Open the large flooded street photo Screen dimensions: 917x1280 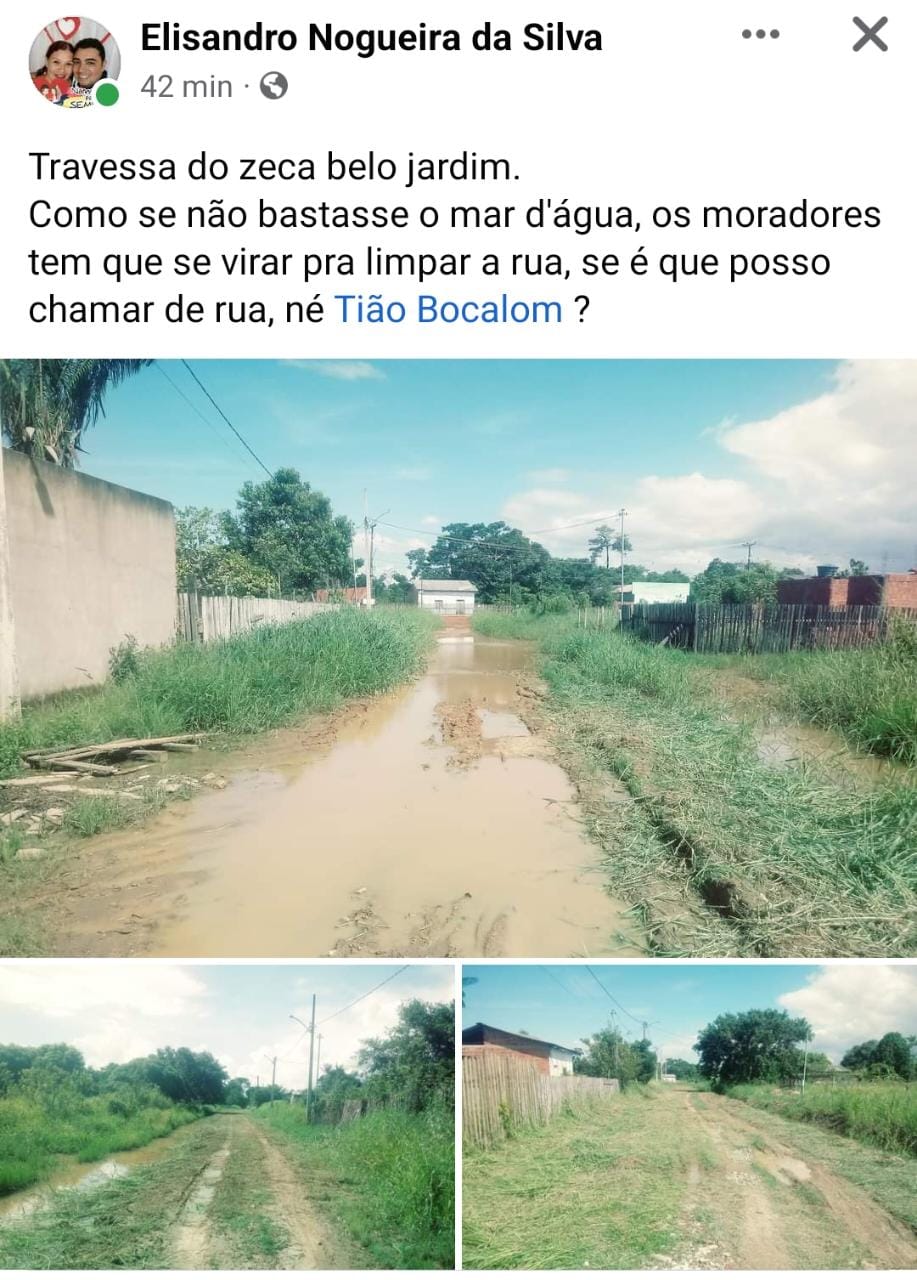[458, 657]
